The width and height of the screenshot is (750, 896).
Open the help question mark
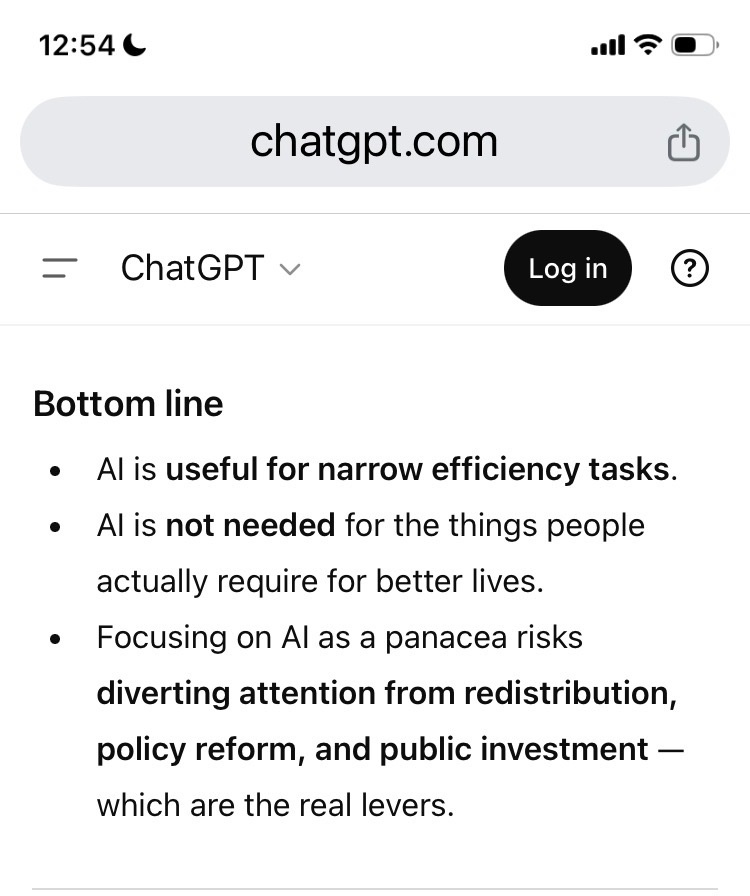(x=689, y=268)
